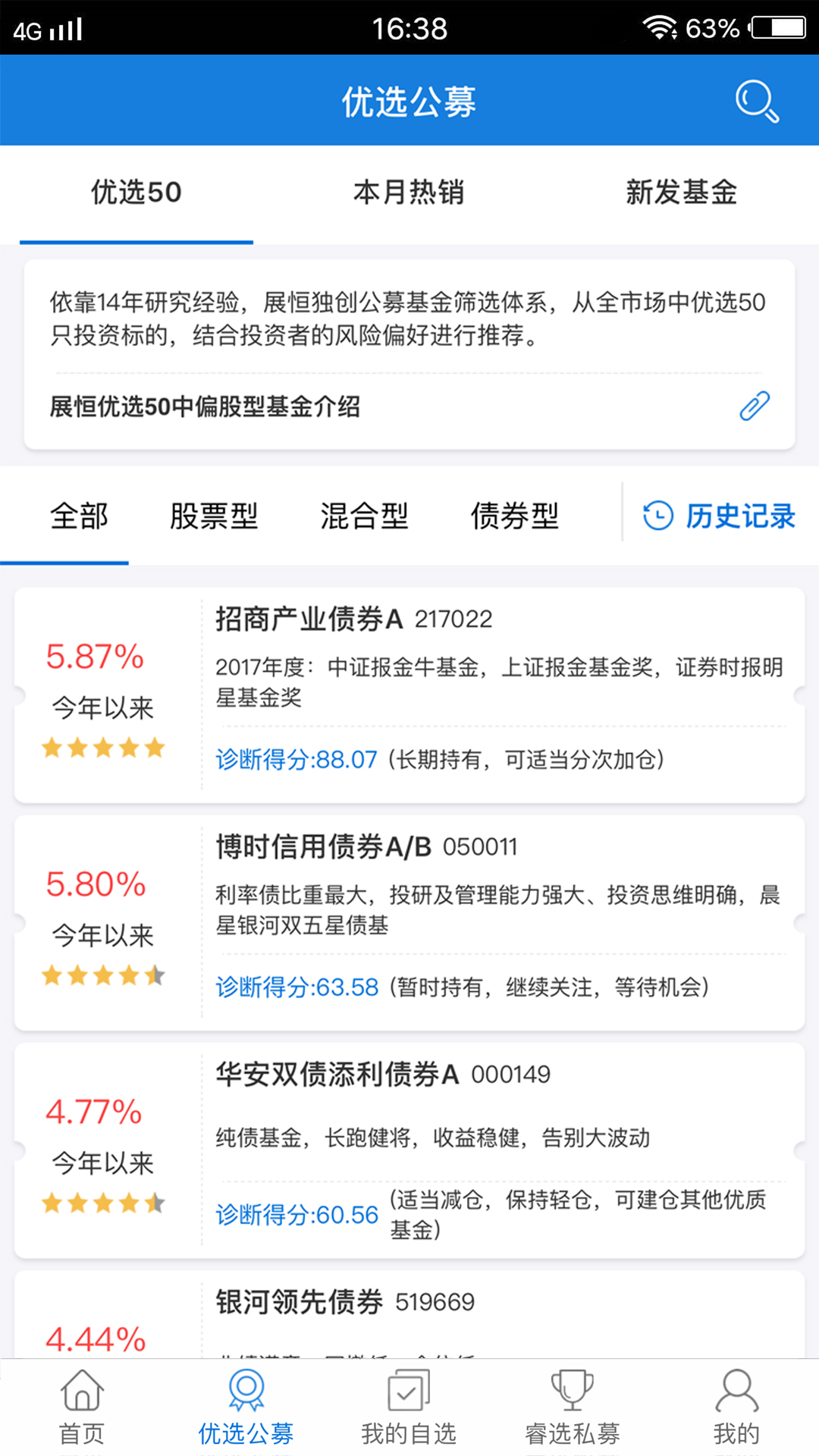Image resolution: width=819 pixels, height=1456 pixels.
Task: Open 我的自选 watchlist tab
Action: click(409, 1407)
